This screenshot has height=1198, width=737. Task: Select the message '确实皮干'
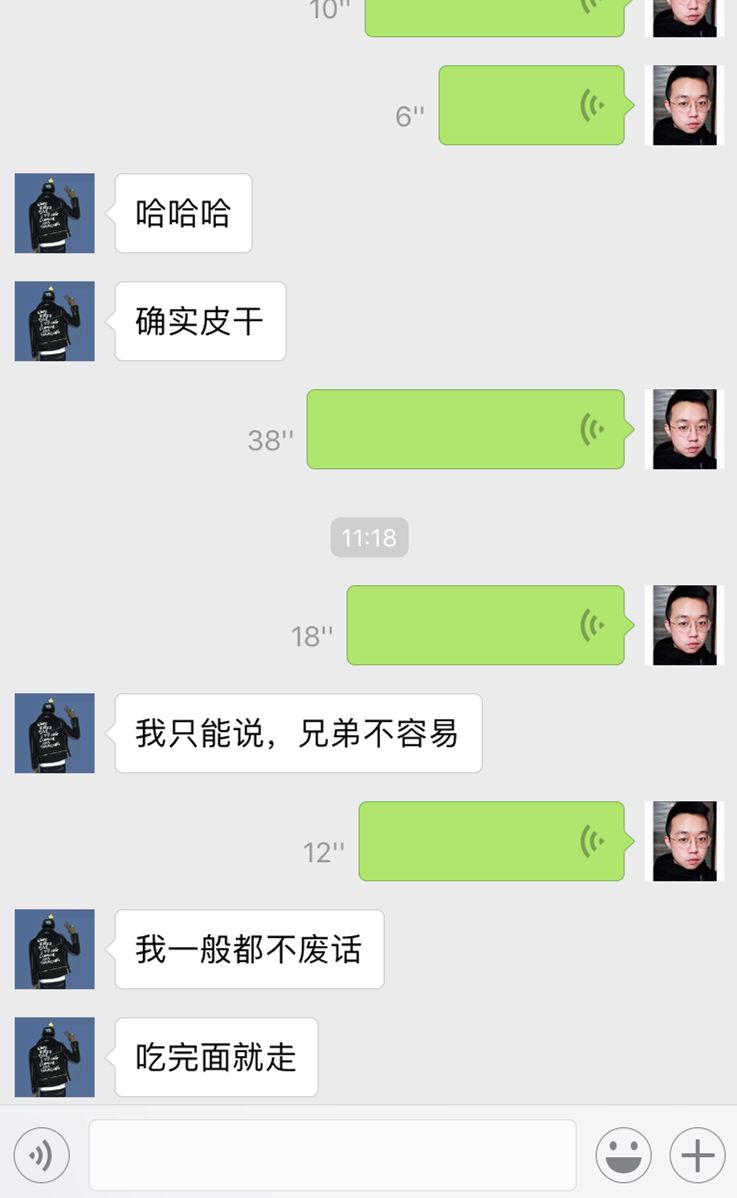click(199, 320)
